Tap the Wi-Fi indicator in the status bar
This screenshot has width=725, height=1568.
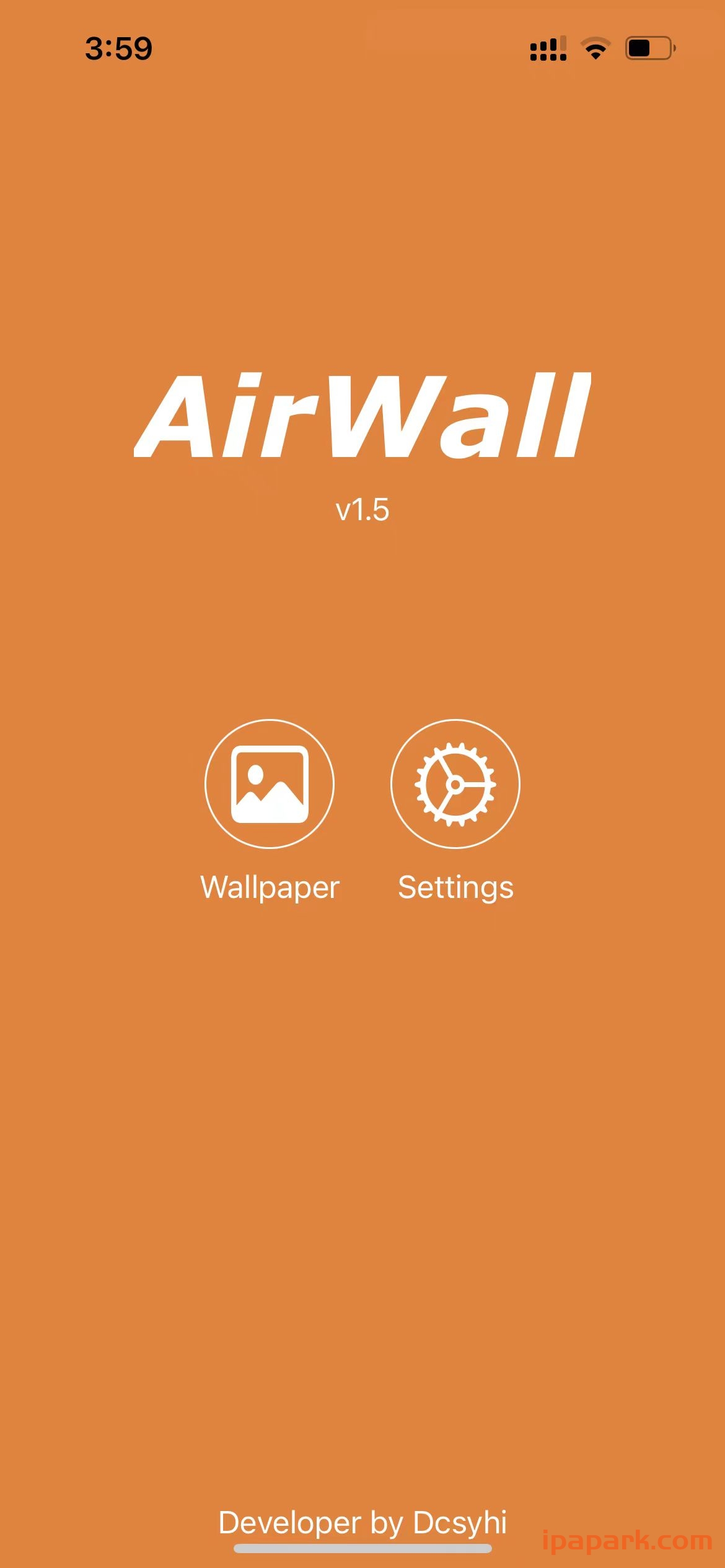point(594,46)
